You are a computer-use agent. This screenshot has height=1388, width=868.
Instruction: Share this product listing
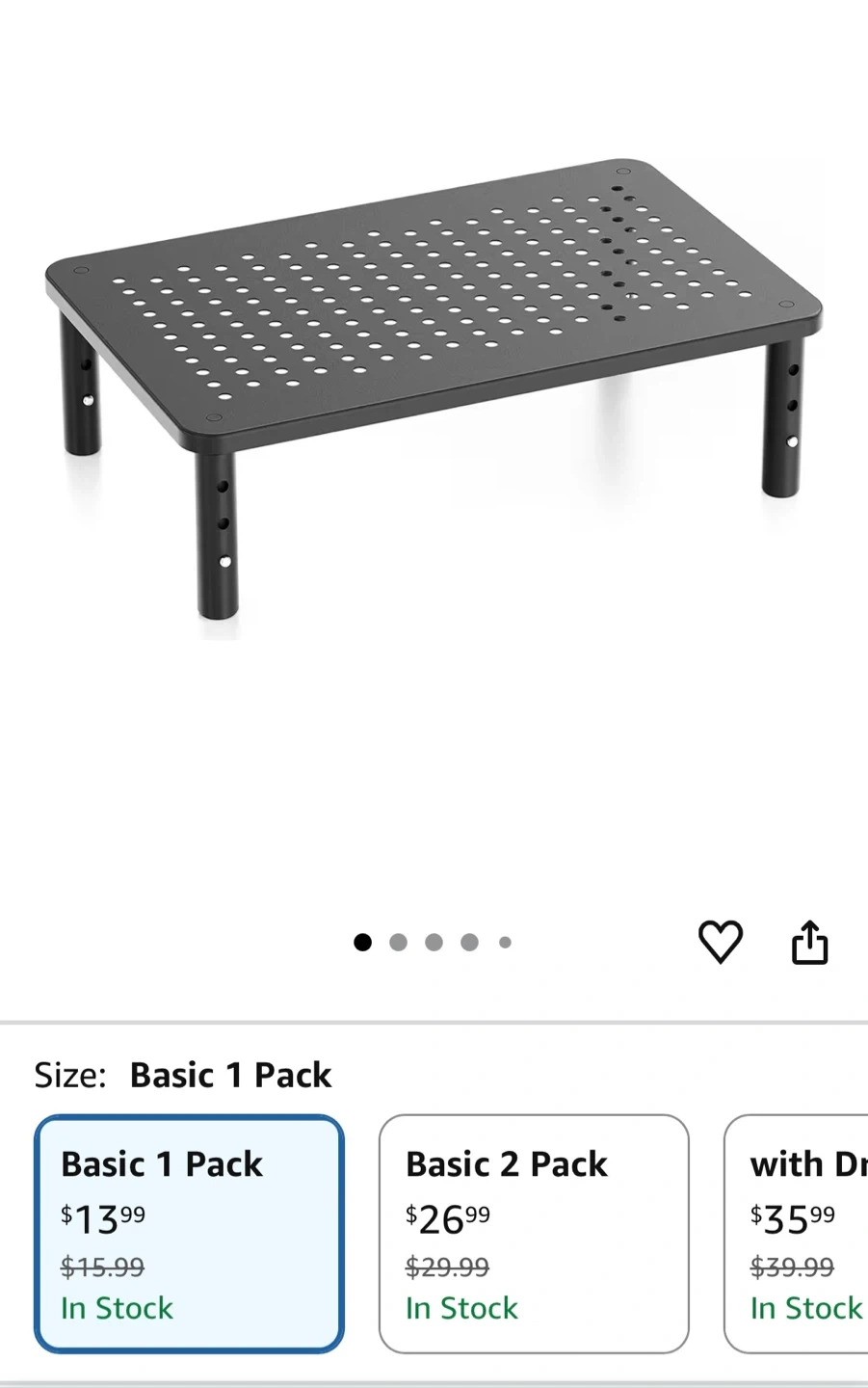point(809,942)
